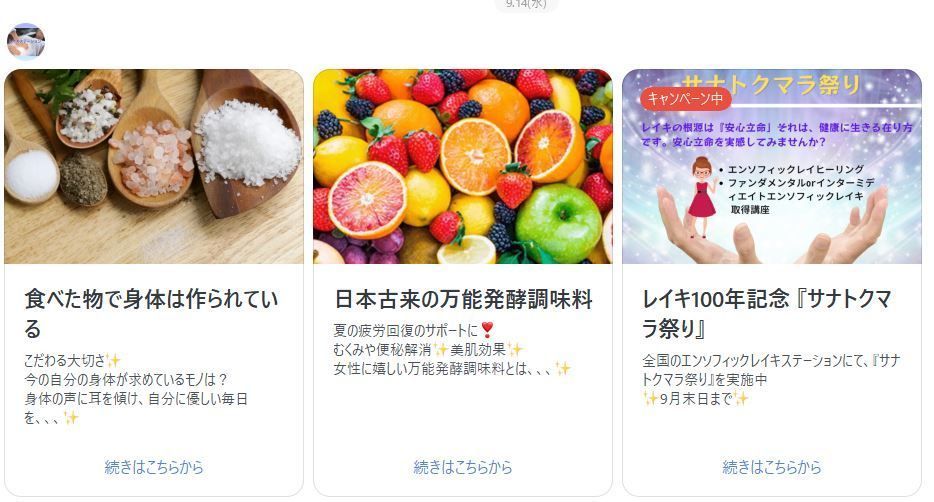This screenshot has width=934, height=502.
Task: Open the 日本古来の万能発酵調味料 card
Action: (462, 300)
